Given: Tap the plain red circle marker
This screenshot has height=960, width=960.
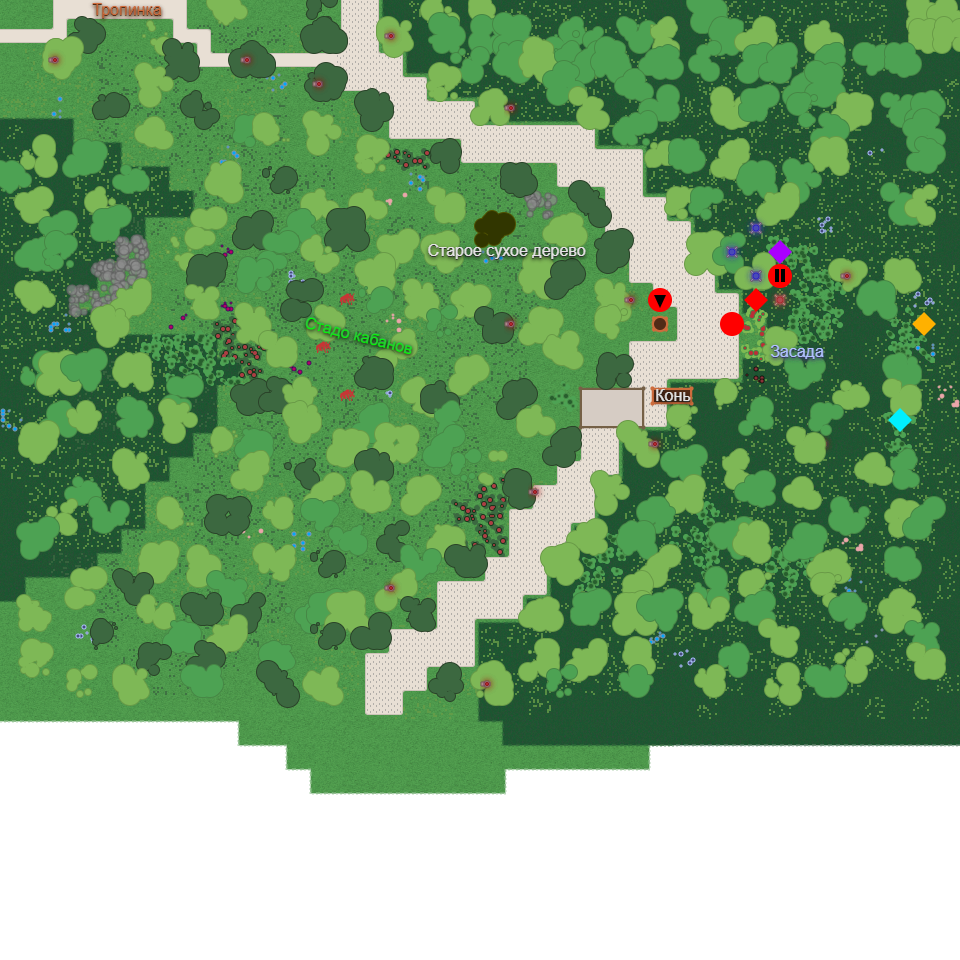Looking at the screenshot, I should pyautogui.click(x=732, y=324).
